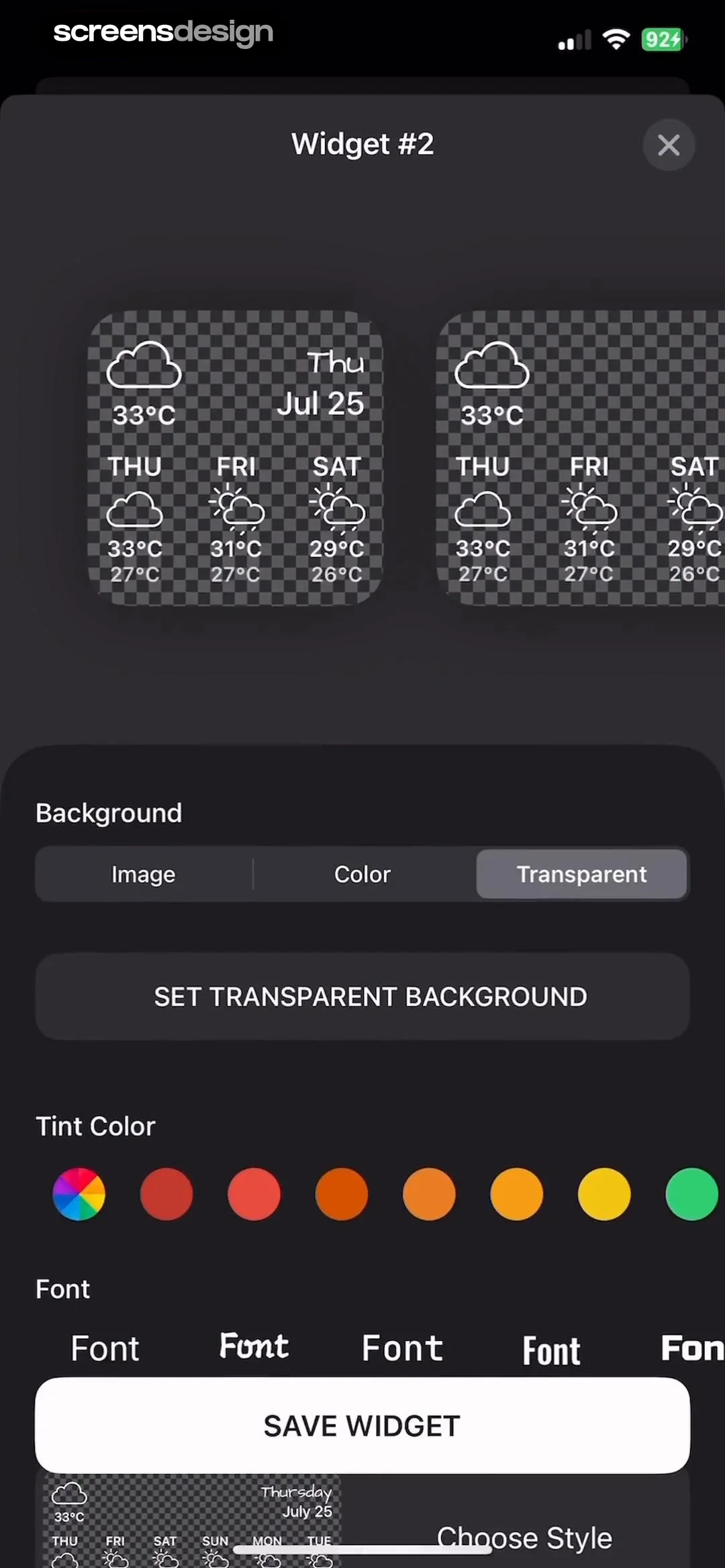Pick the green tint color
The width and height of the screenshot is (725, 1568).
click(x=691, y=1194)
